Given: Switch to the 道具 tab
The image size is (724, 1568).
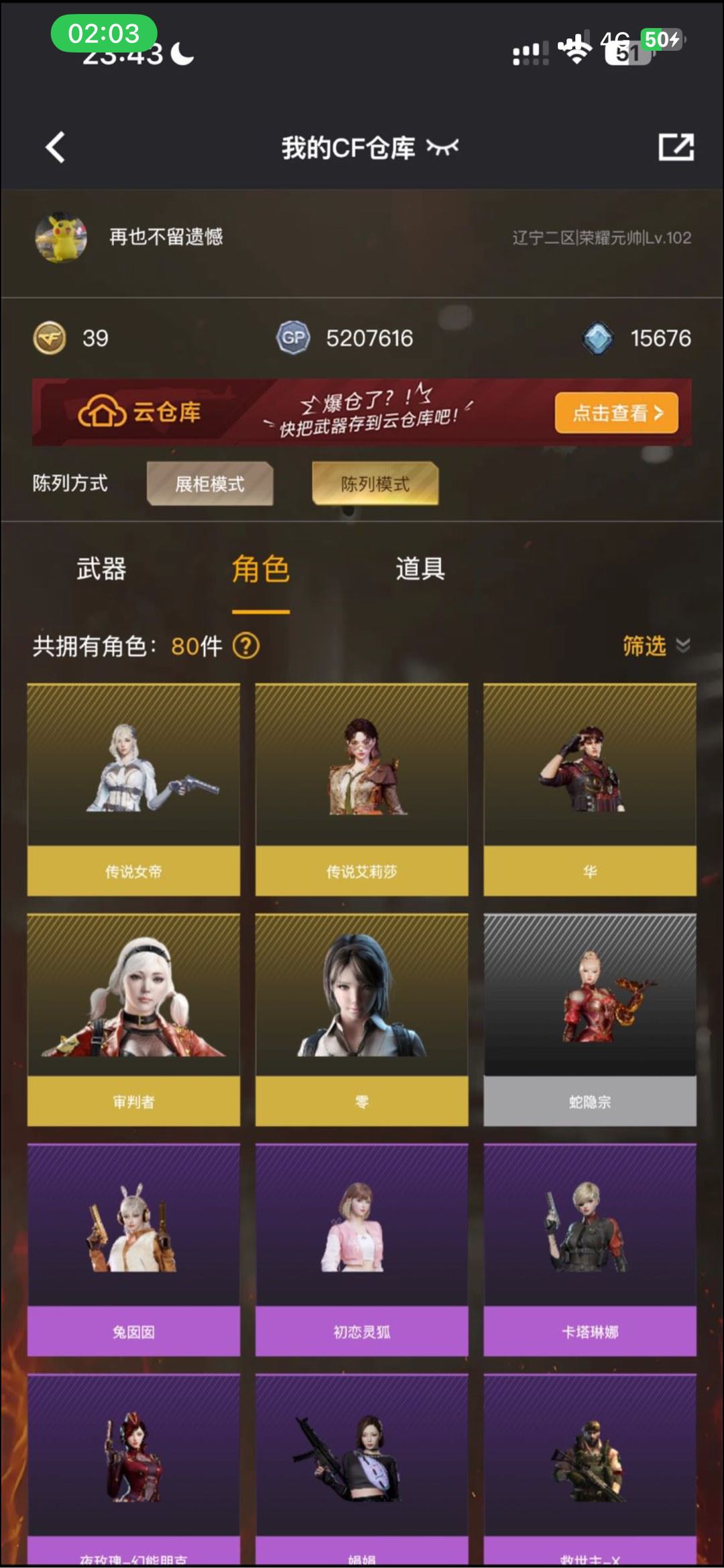Looking at the screenshot, I should coord(420,569).
